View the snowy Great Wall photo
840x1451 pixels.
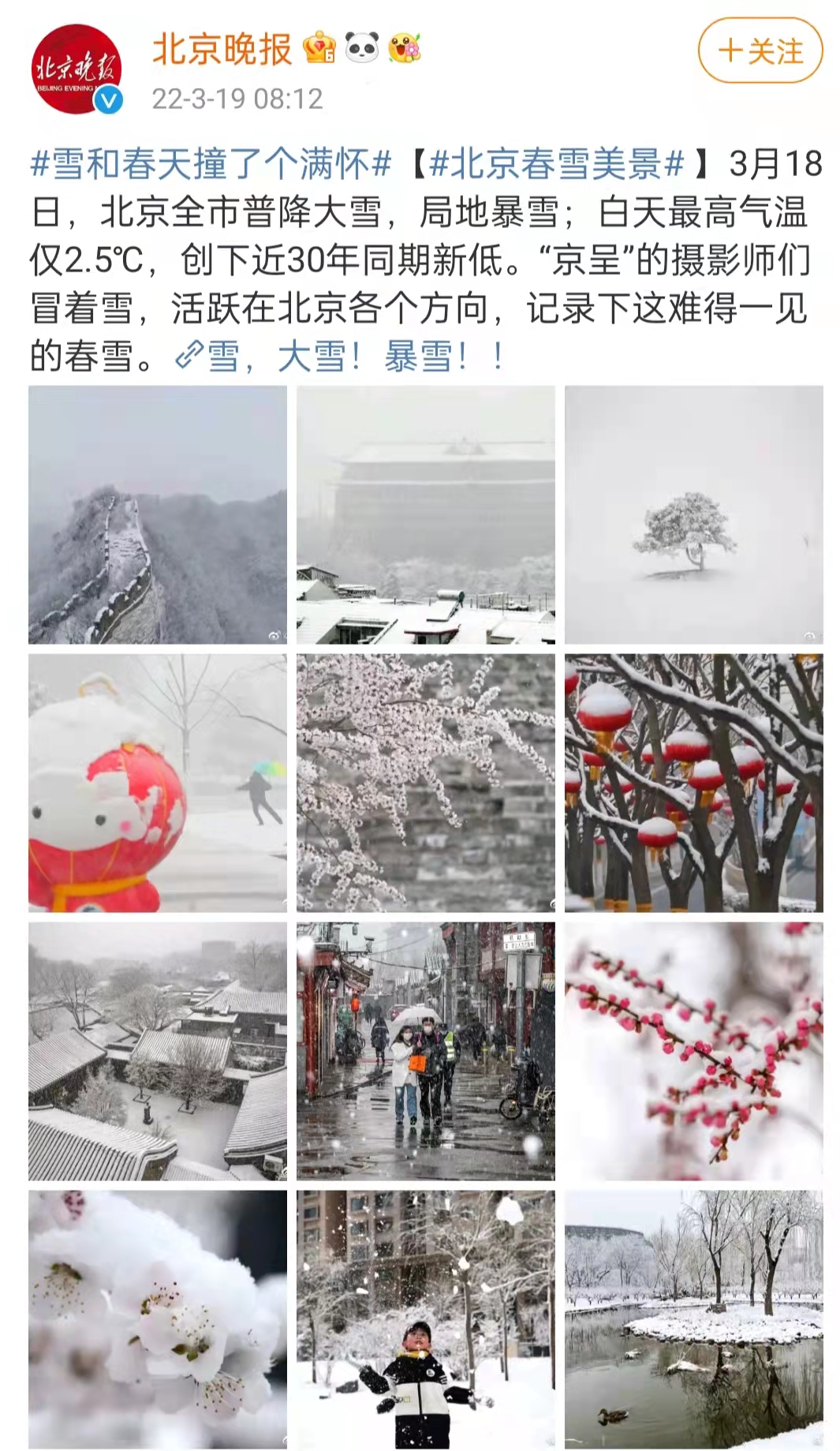coord(158,514)
